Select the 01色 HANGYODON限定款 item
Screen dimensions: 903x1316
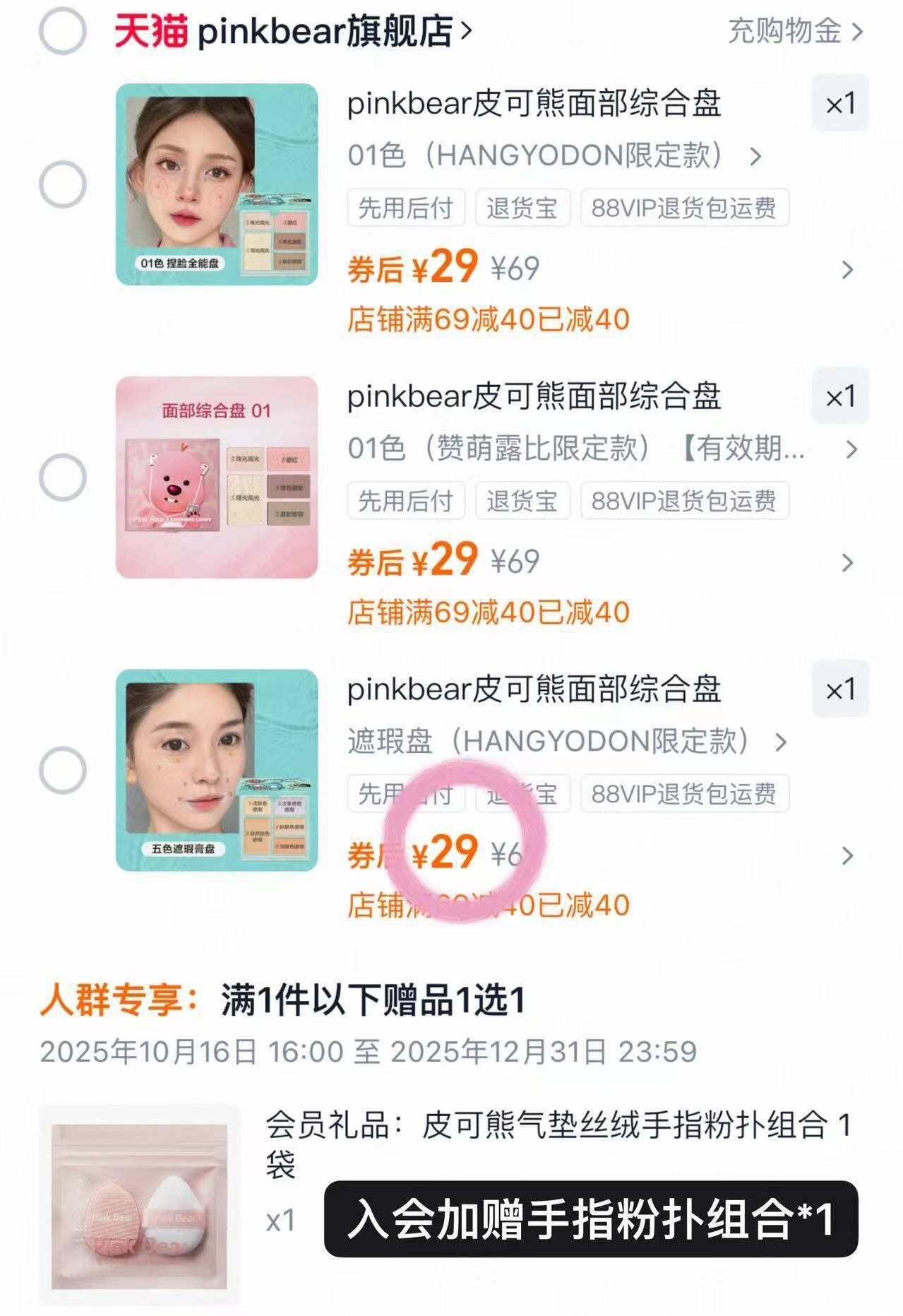[62, 184]
